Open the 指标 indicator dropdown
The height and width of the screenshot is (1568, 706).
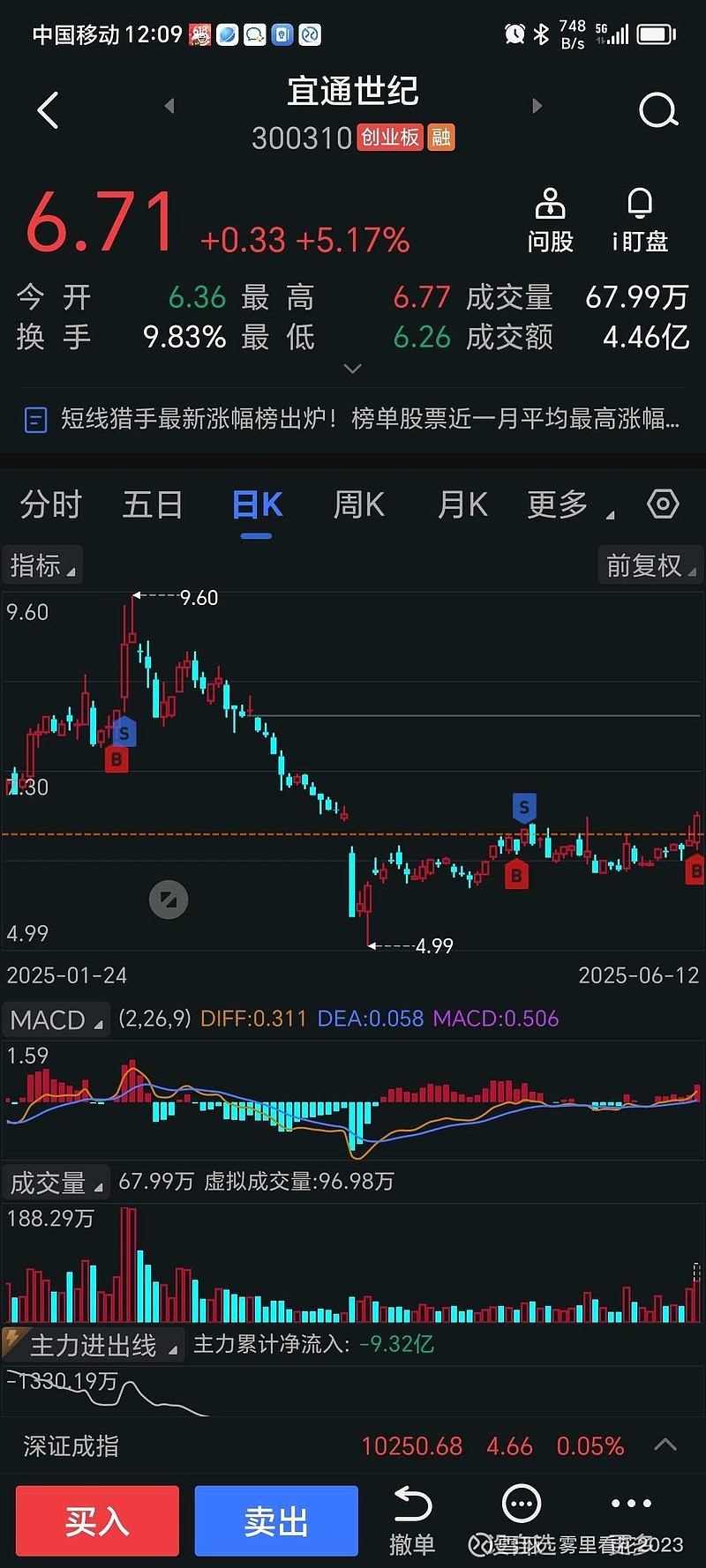(41, 565)
